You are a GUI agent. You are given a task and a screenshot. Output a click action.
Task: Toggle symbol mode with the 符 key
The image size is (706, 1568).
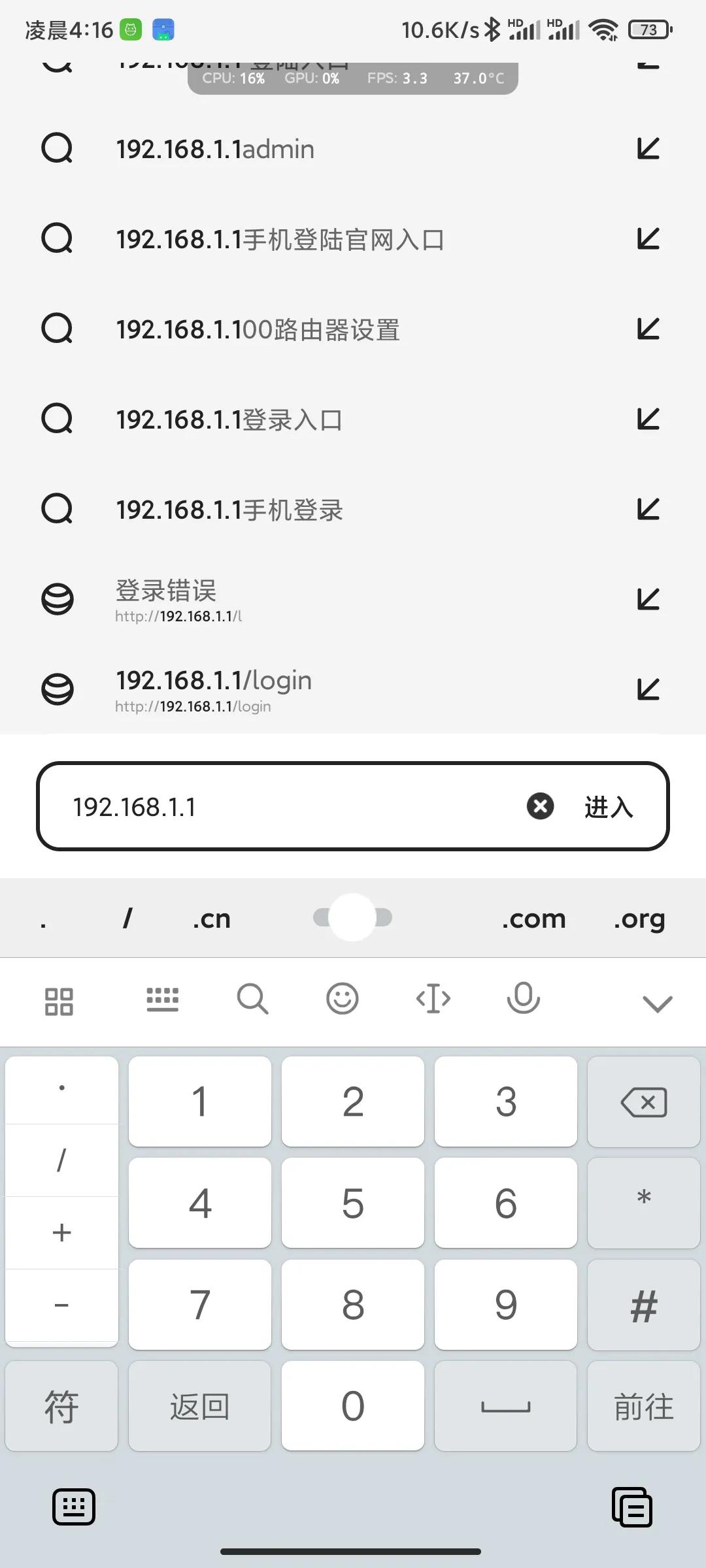pos(61,1406)
